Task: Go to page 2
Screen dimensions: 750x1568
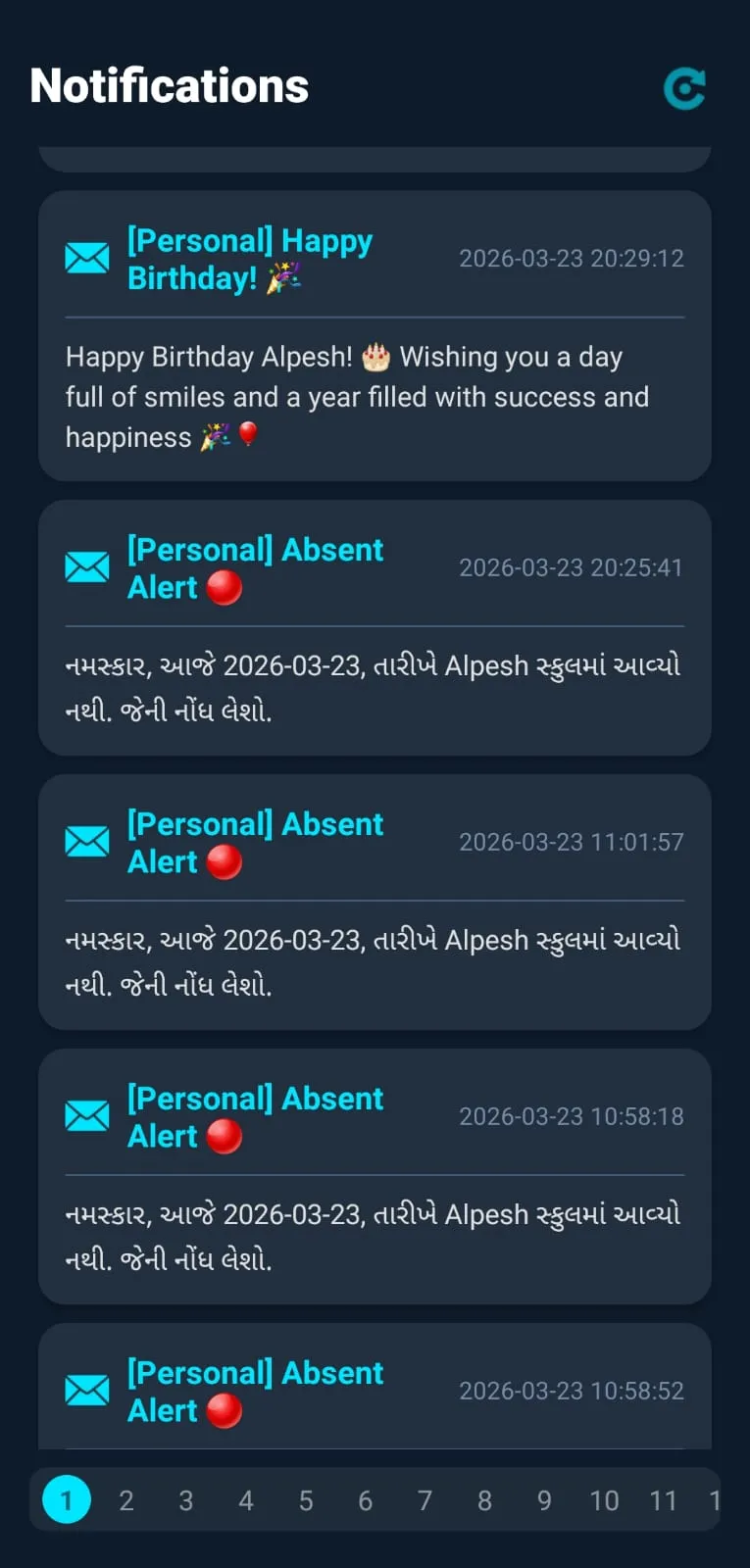Action: pyautogui.click(x=126, y=1500)
